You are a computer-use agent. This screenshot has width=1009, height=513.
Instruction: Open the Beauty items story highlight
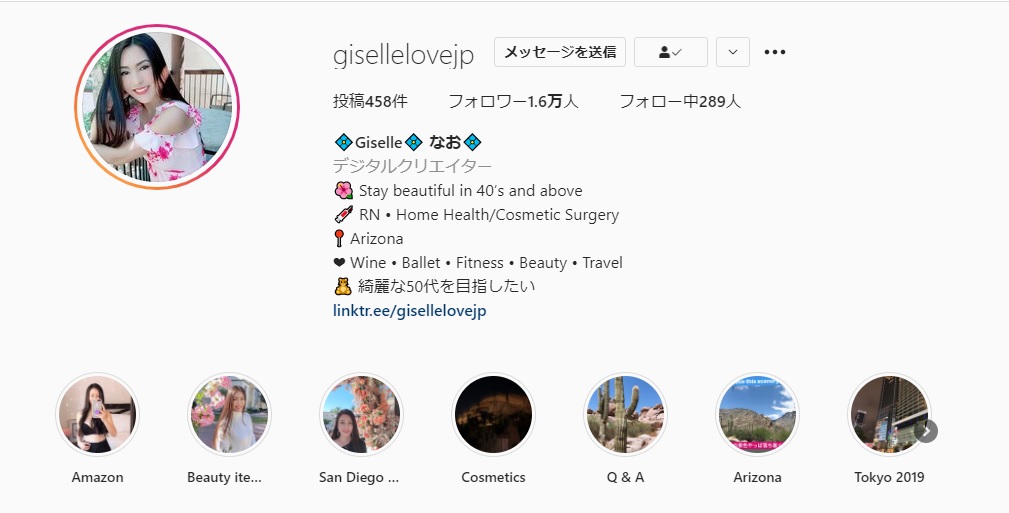pos(229,414)
